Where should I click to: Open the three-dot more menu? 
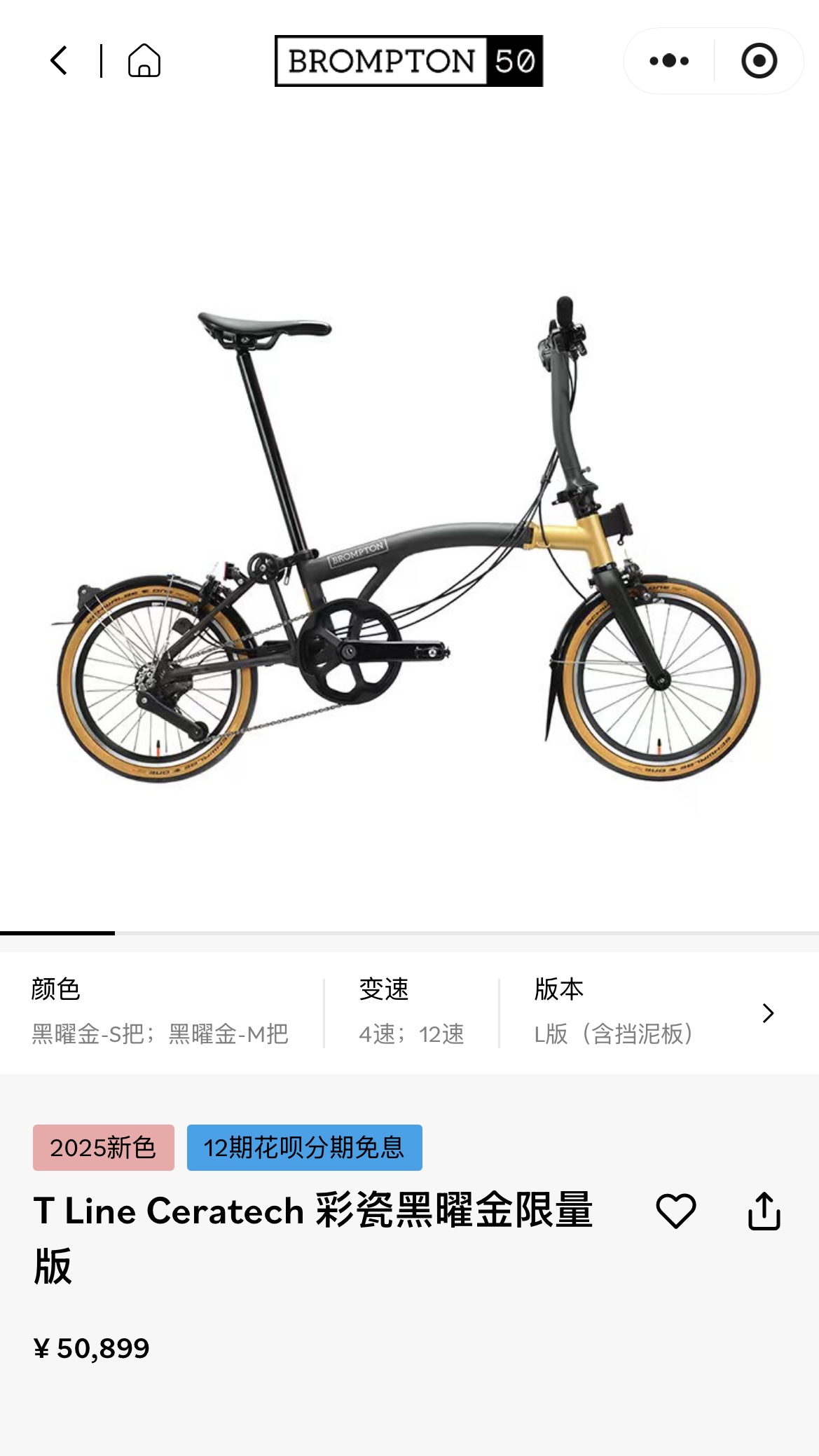(669, 61)
